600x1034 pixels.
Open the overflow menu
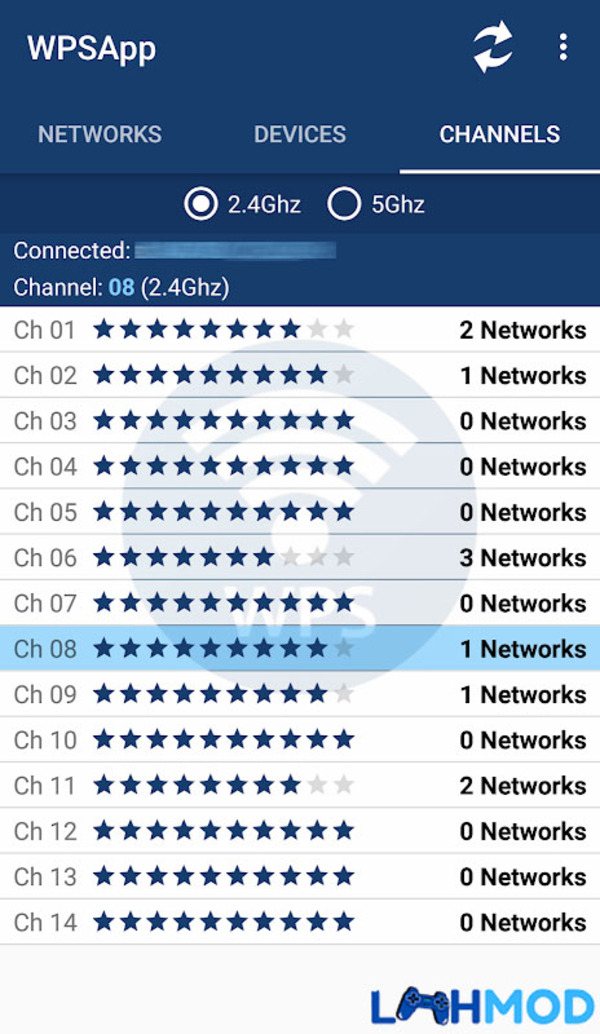coord(562,47)
